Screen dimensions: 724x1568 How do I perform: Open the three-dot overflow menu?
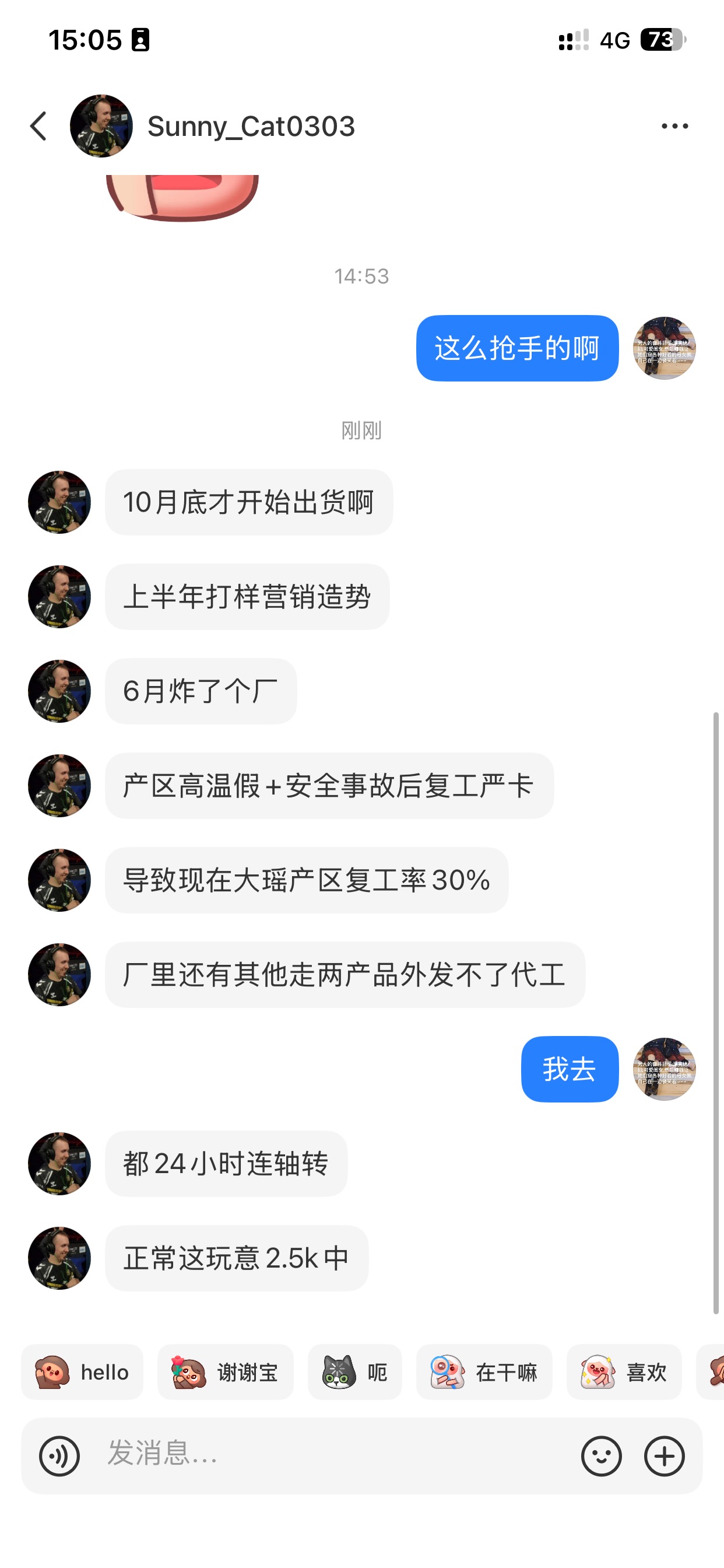pyautogui.click(x=674, y=127)
